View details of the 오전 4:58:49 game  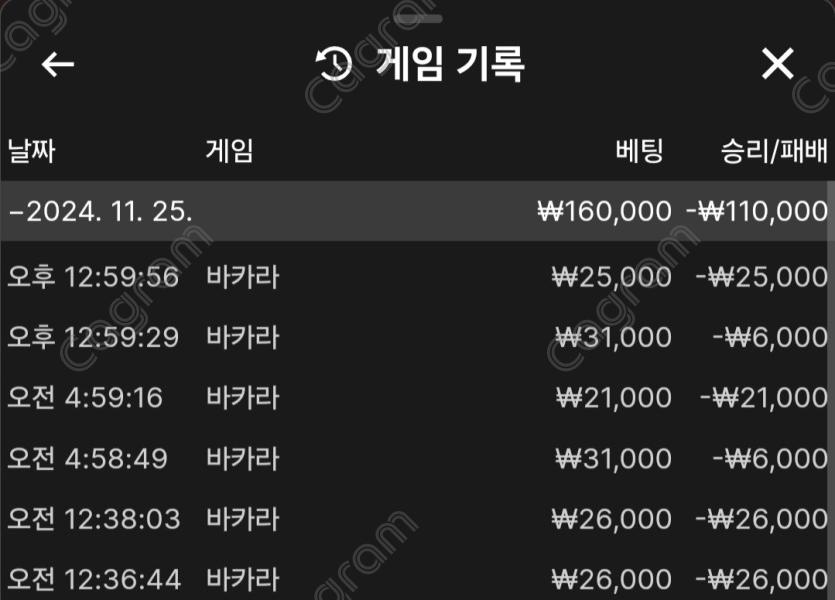coord(417,458)
